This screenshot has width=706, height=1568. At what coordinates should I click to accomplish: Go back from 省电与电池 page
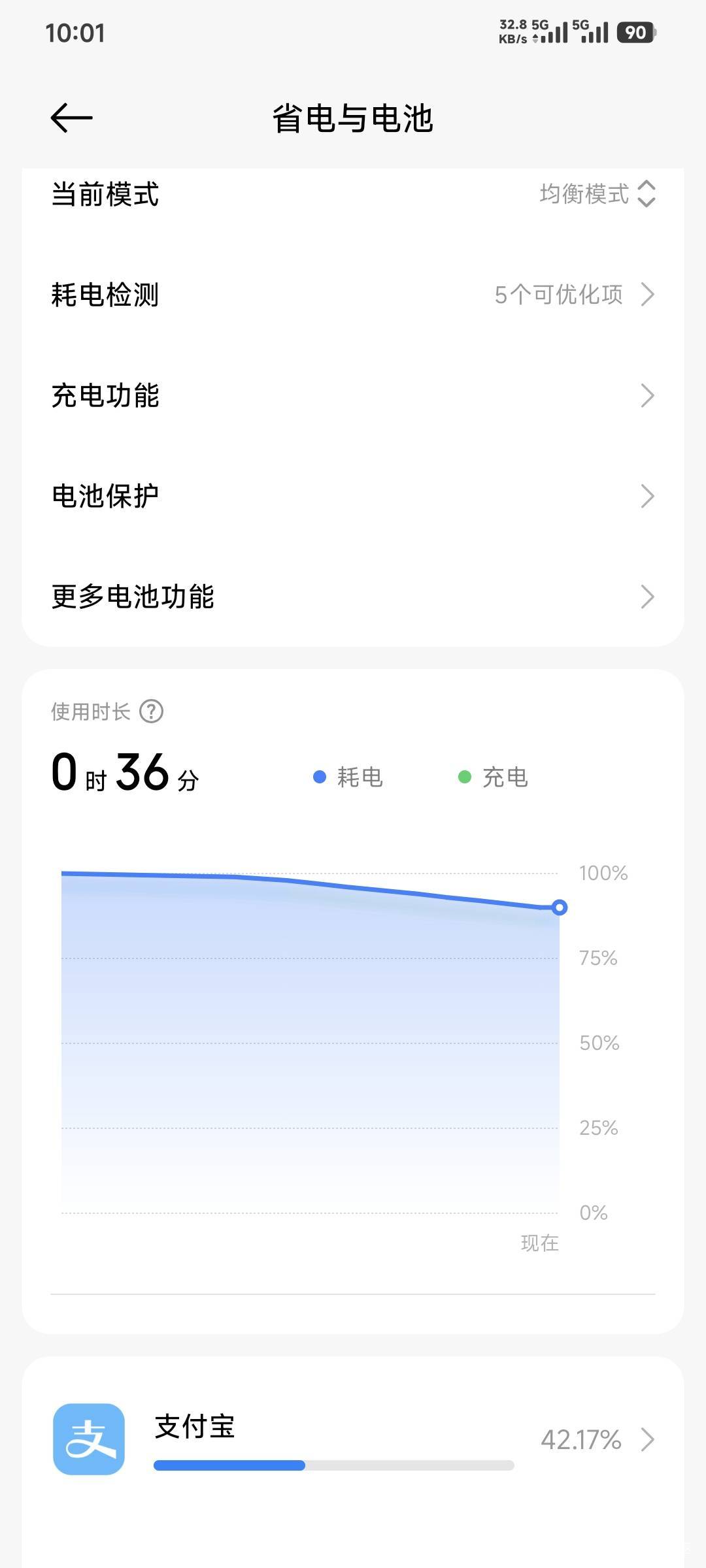pos(71,118)
